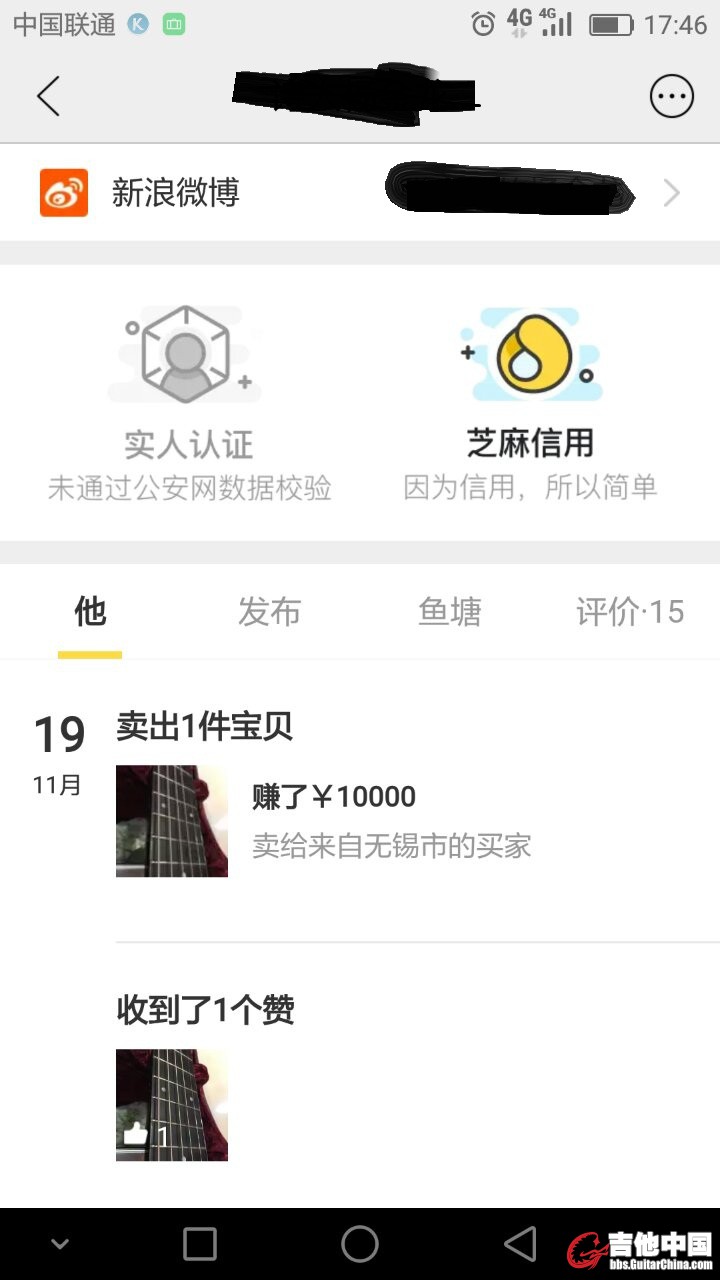Open 芝麻信用 credit info
720x1280 pixels.
(x=530, y=402)
